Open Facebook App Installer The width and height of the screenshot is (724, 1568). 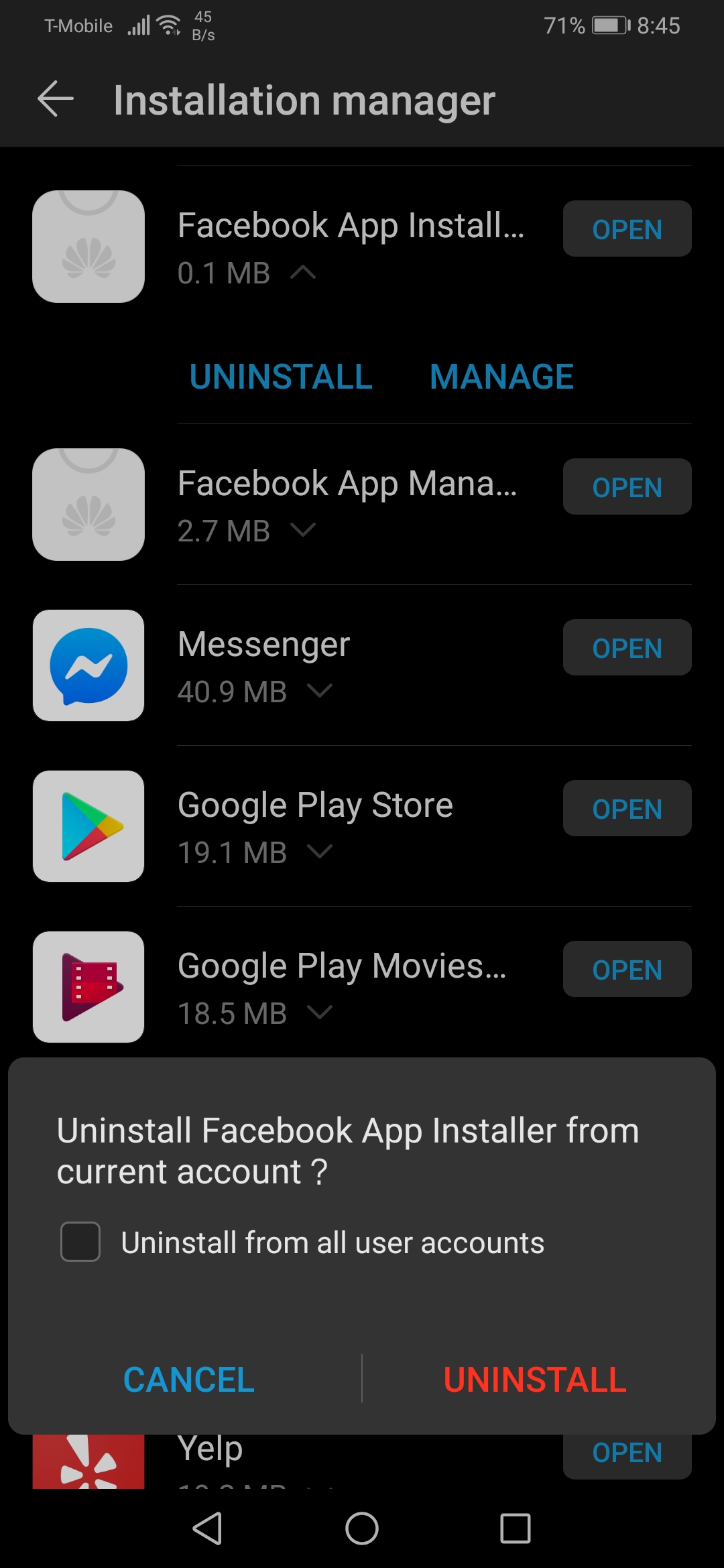tap(627, 228)
